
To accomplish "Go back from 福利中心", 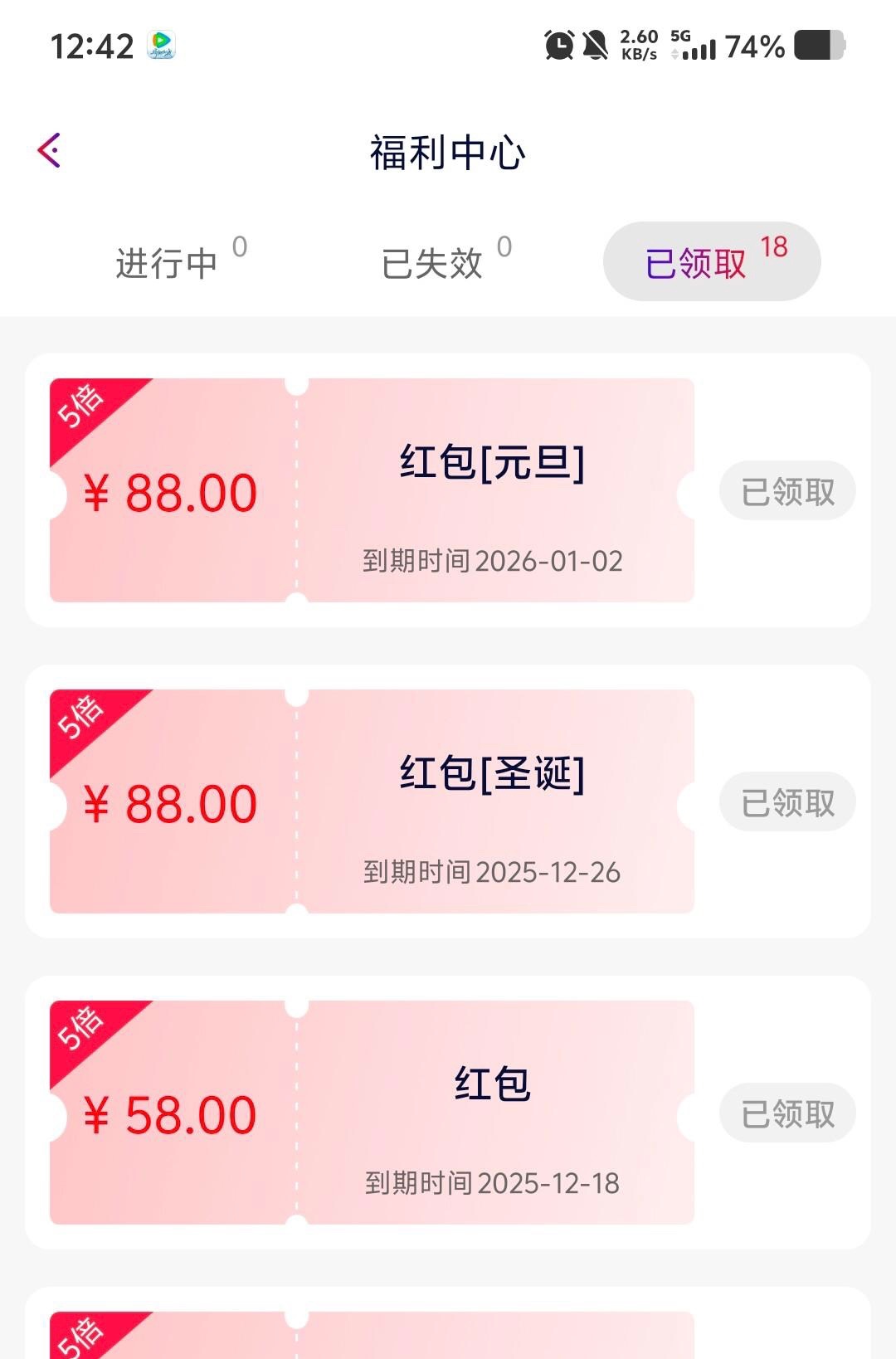I will [50, 151].
